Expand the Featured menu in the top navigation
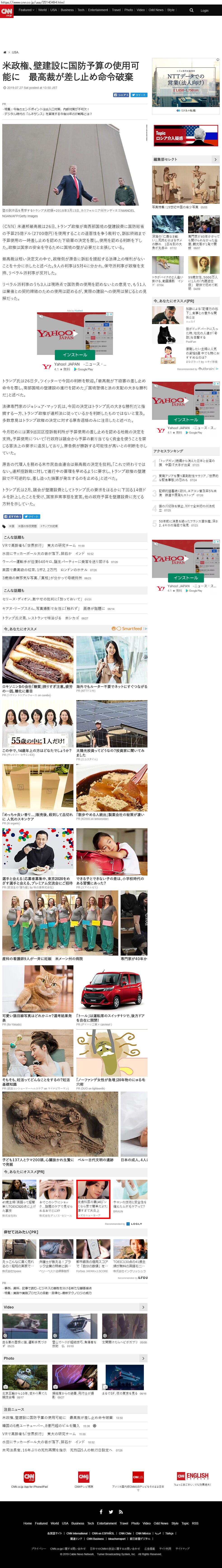Screen dimensions: 222x1568 click(26, 10)
